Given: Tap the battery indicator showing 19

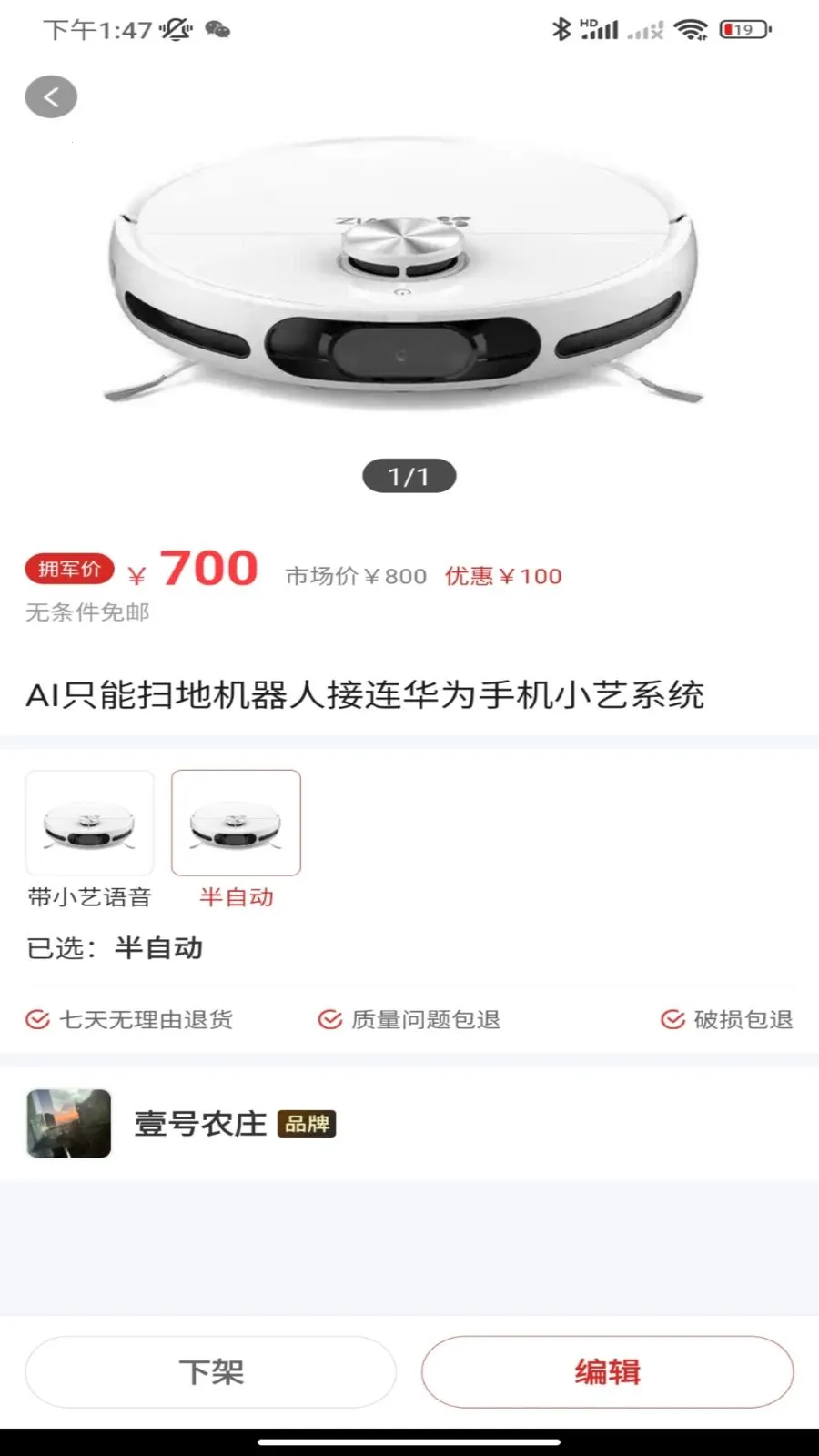Looking at the screenshot, I should (x=744, y=29).
